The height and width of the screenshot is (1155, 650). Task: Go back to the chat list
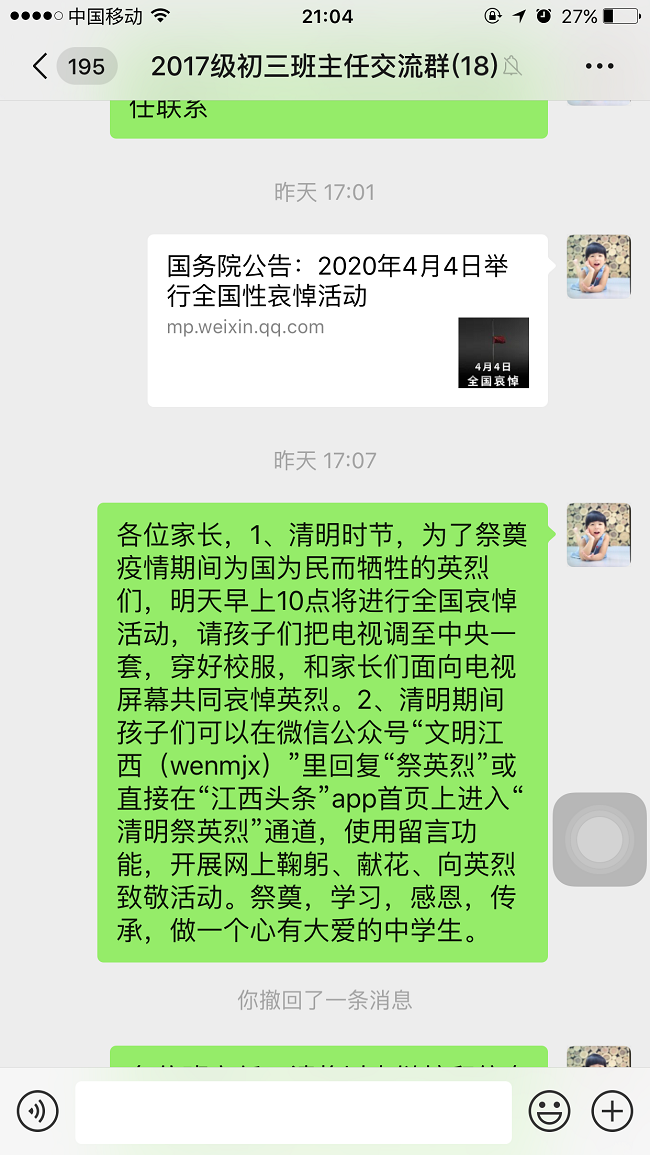point(40,67)
